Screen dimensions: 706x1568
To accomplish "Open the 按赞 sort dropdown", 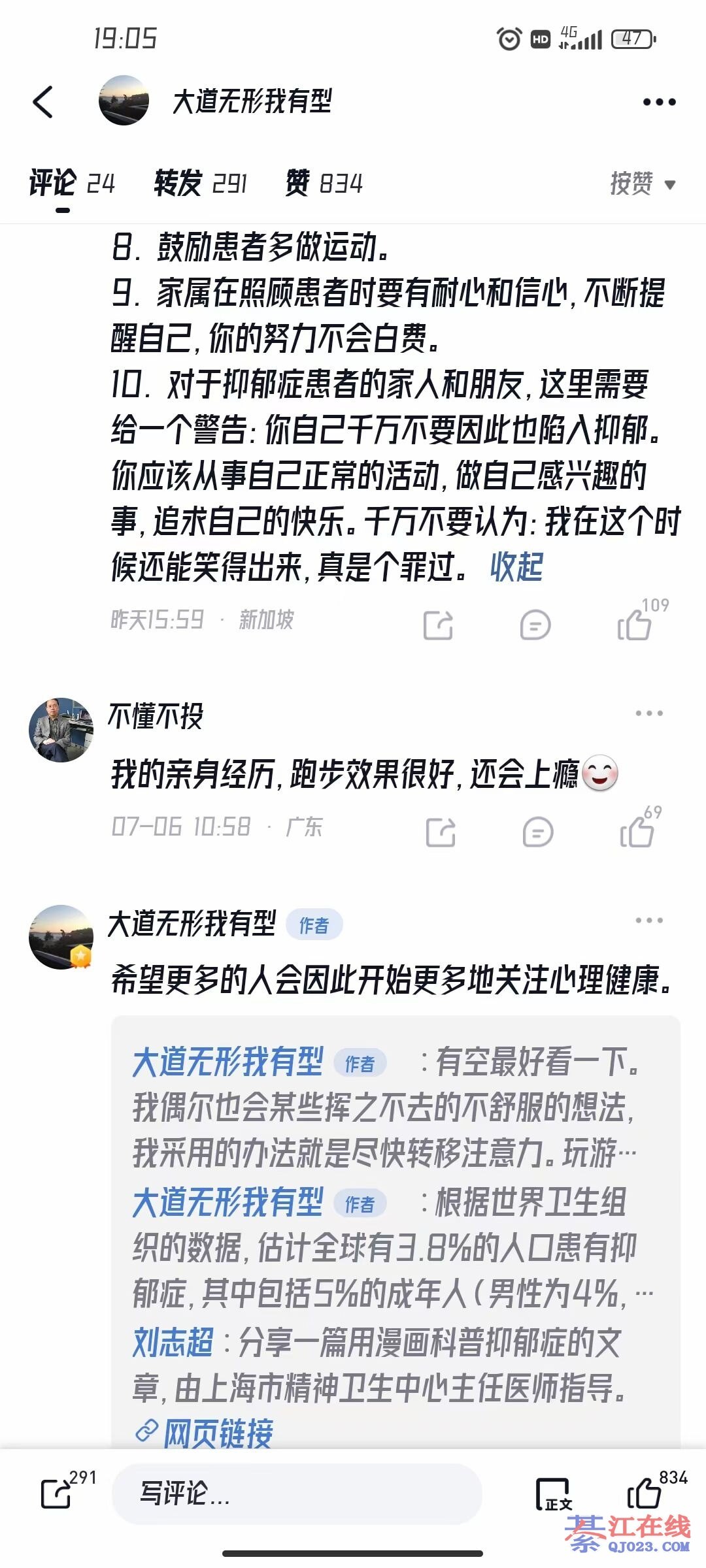I will pos(642,184).
